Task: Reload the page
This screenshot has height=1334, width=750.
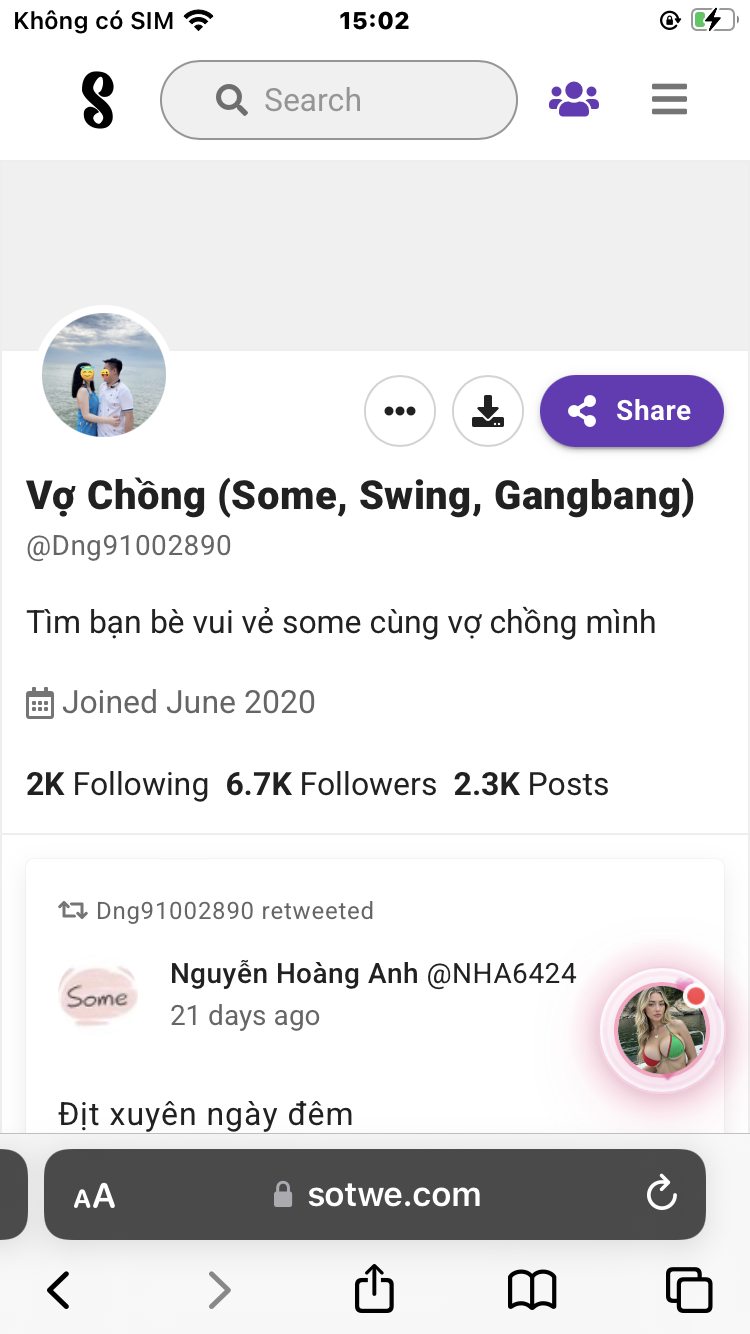Action: (662, 1194)
